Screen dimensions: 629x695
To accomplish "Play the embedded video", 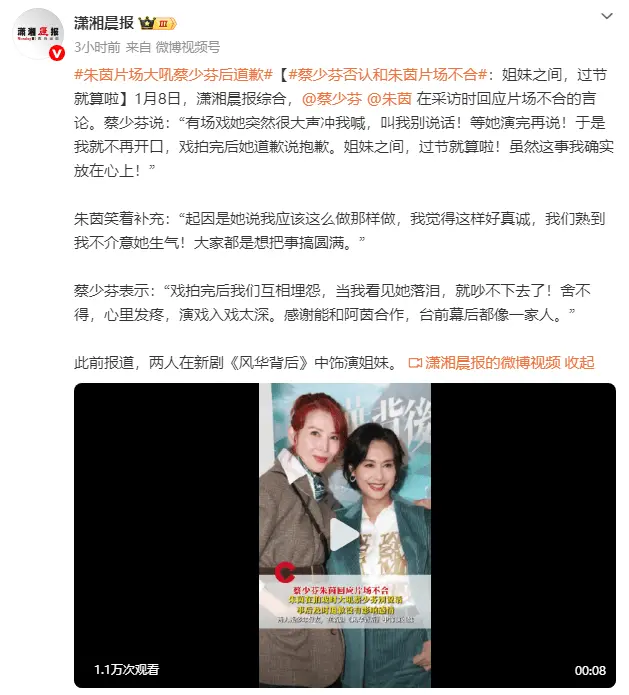I will click(345, 535).
